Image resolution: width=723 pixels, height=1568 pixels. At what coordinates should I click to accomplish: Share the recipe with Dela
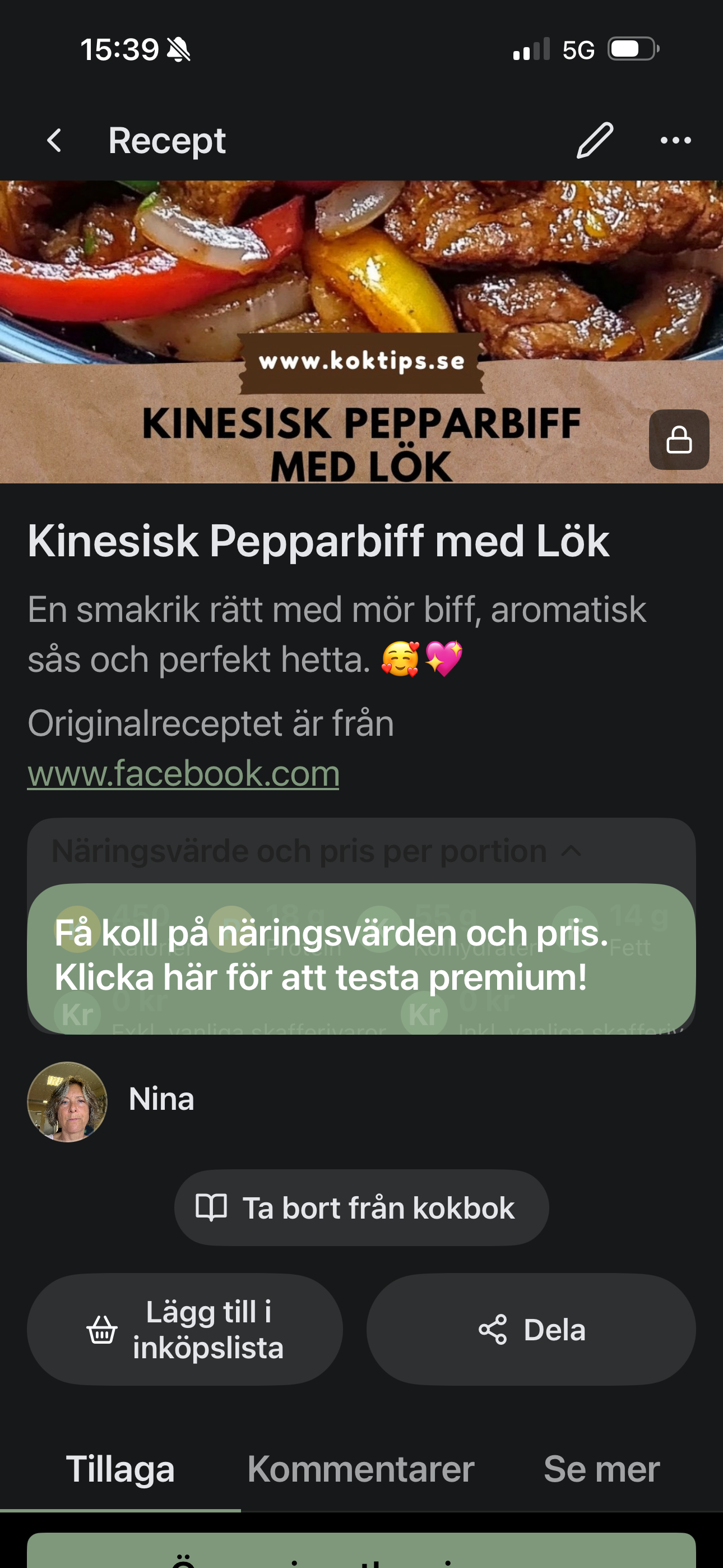tap(531, 1330)
